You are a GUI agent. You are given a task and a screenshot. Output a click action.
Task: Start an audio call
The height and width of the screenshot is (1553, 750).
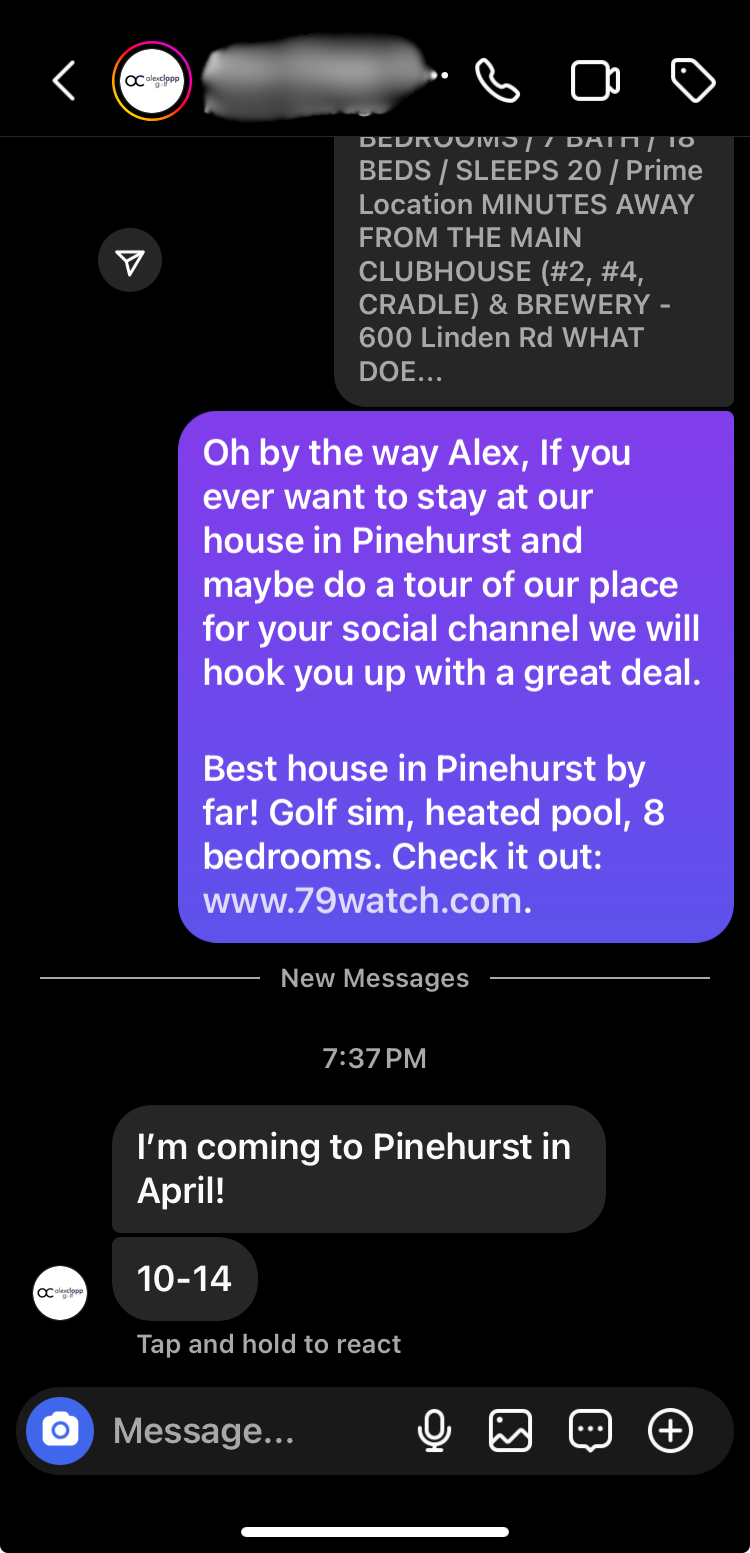497,81
